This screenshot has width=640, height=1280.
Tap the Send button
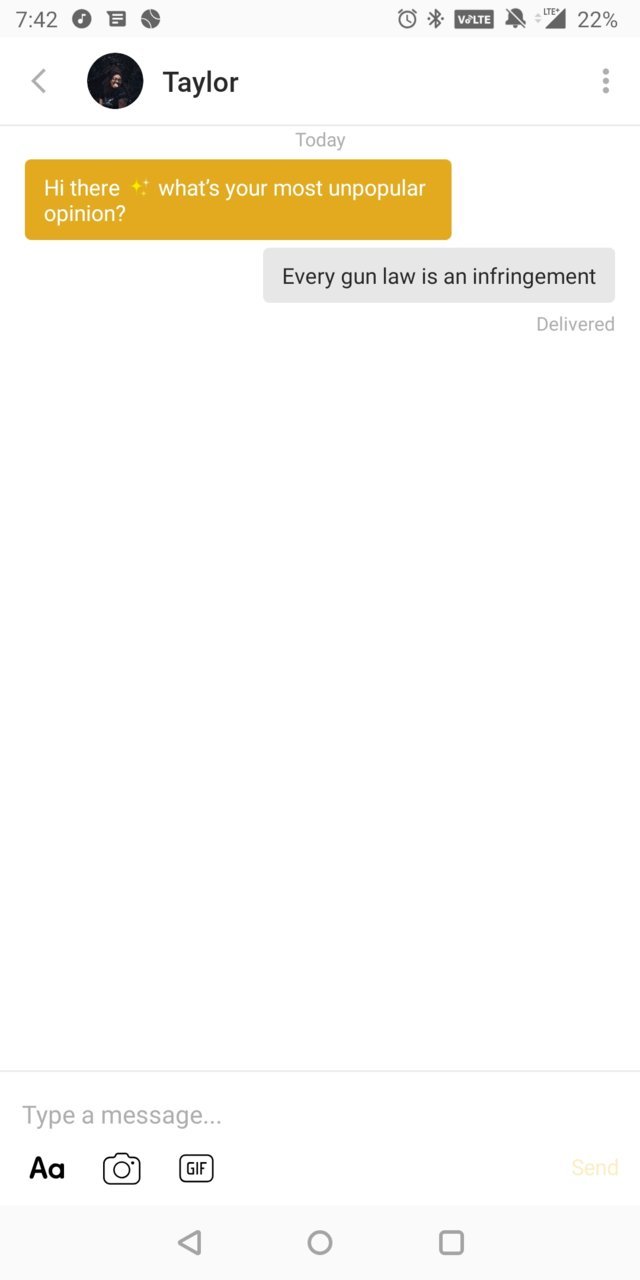coord(595,1167)
